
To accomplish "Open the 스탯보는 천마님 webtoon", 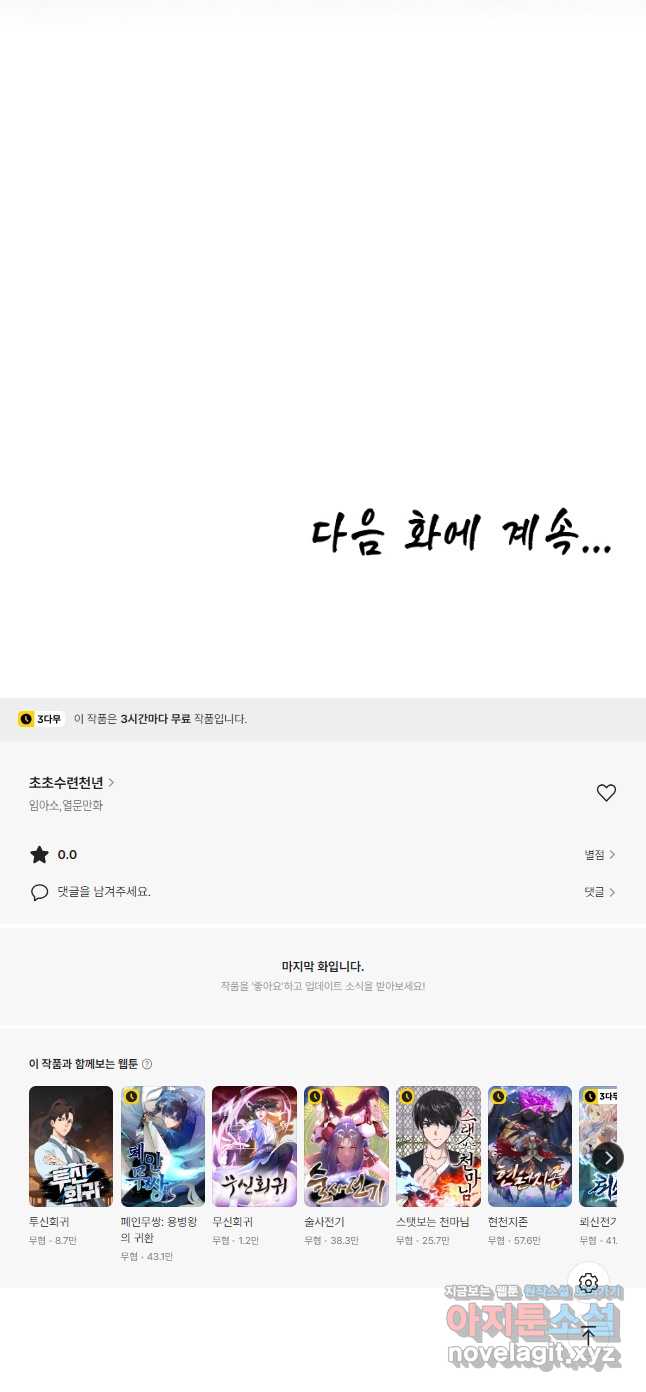I will (x=438, y=1146).
